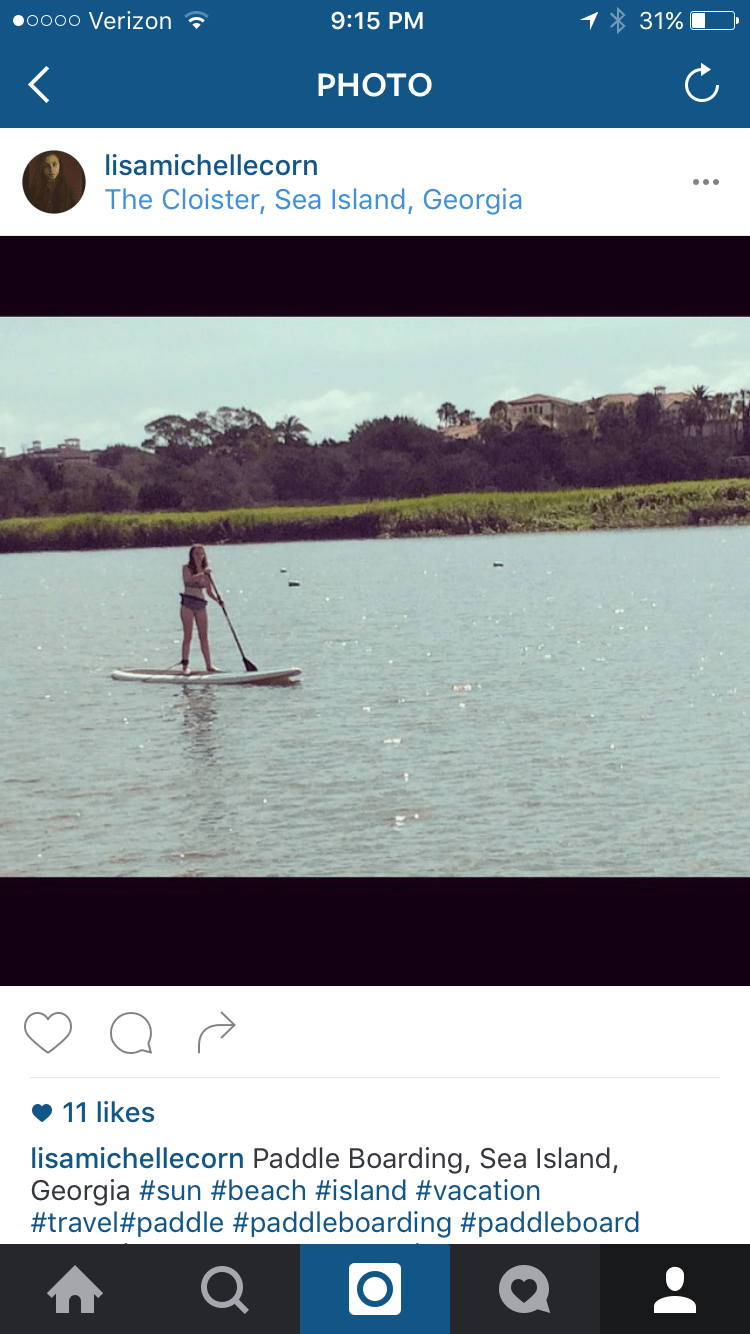This screenshot has width=750, height=1334.
Task: Open your profile icon
Action: pyautogui.click(x=675, y=1289)
